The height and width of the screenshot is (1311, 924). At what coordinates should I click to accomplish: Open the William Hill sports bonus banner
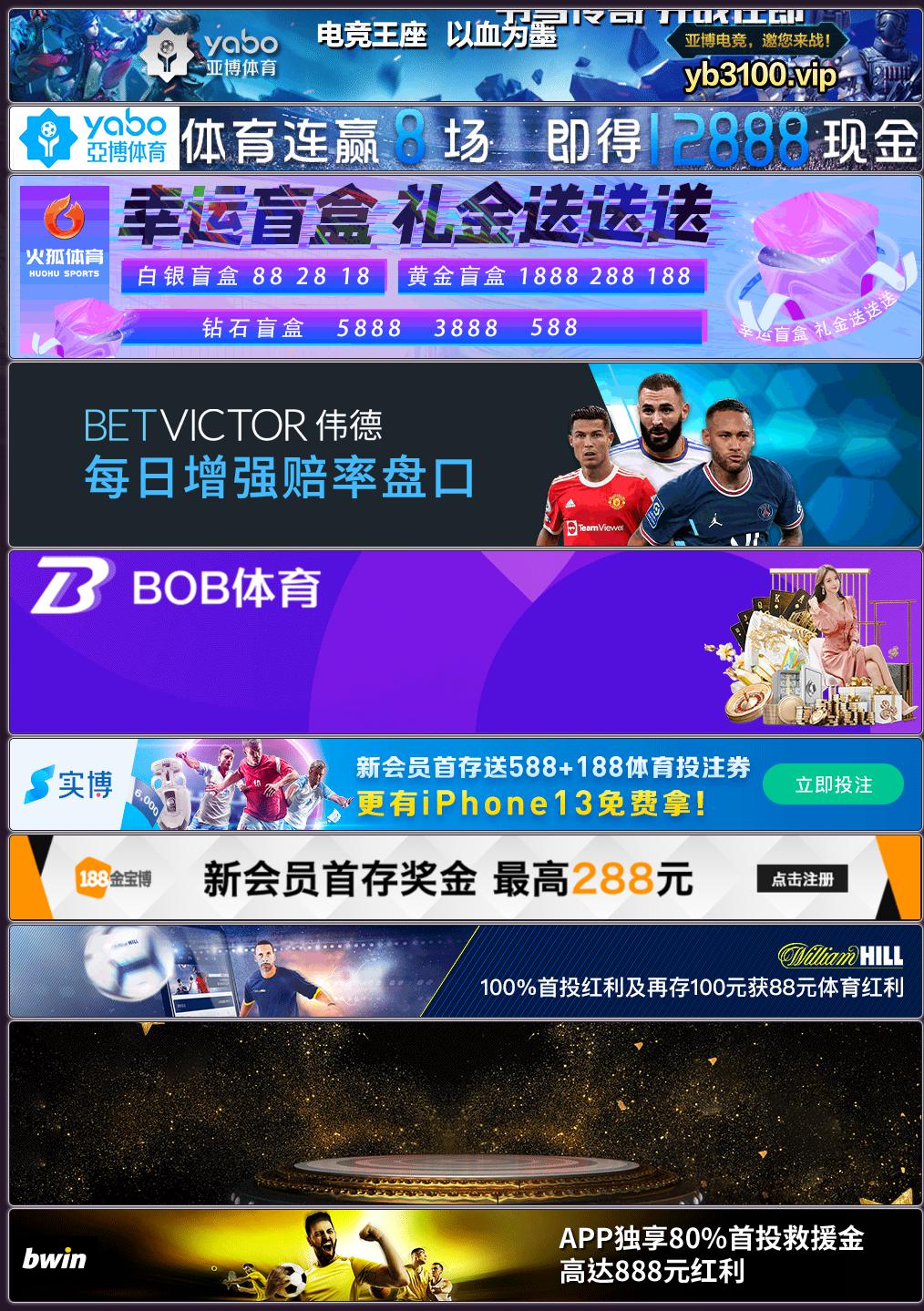click(465, 971)
